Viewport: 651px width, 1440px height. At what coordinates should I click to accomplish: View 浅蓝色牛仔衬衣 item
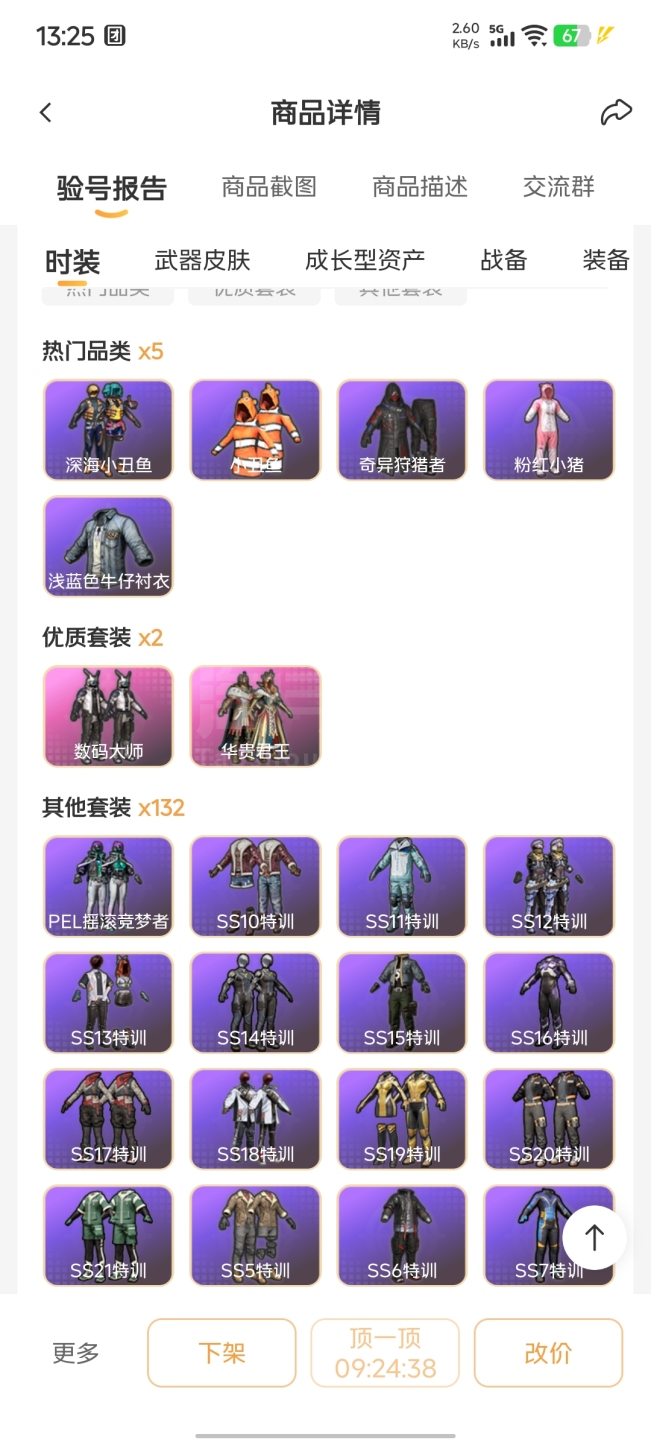click(x=108, y=546)
